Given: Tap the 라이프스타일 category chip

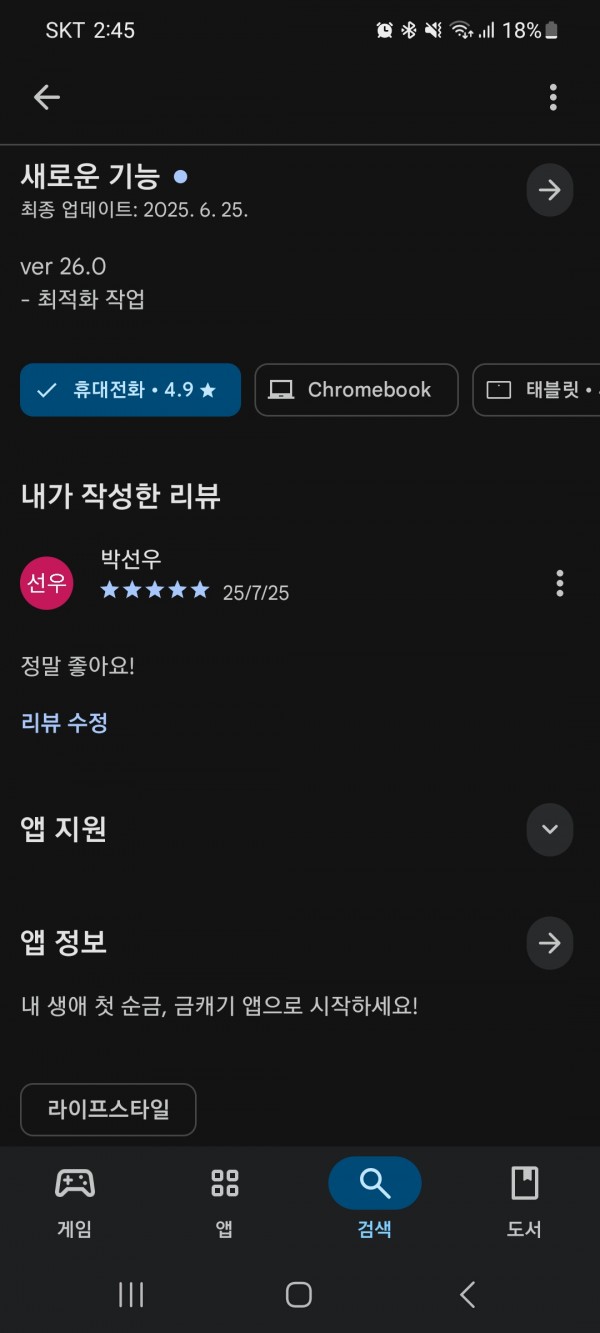Looking at the screenshot, I should pyautogui.click(x=108, y=1110).
